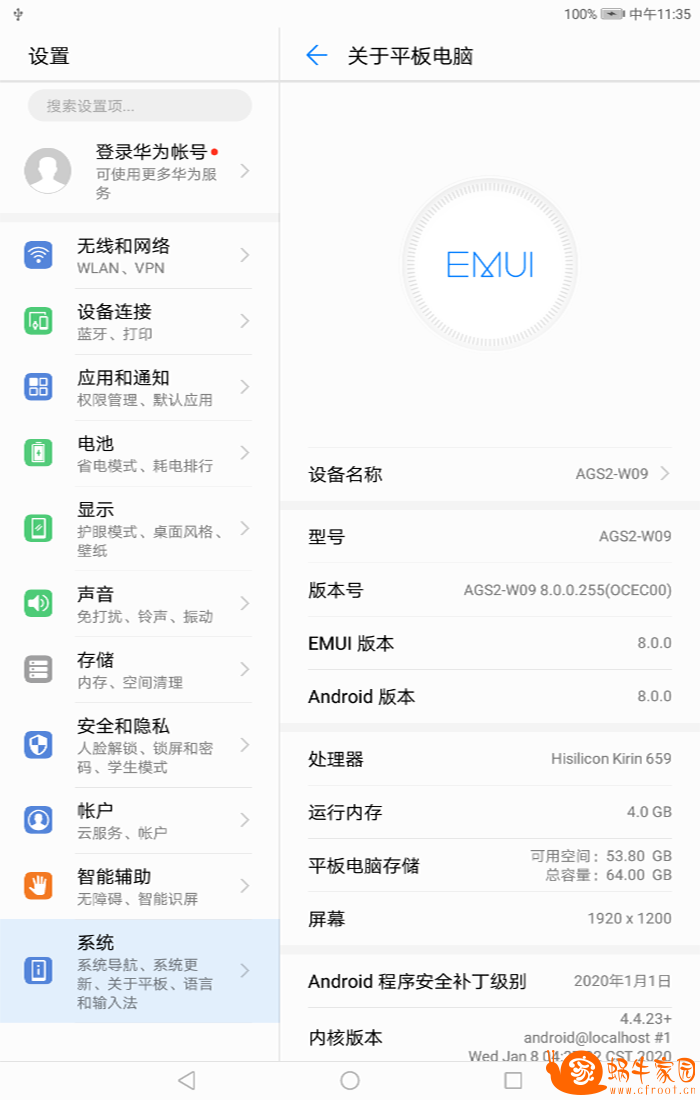Open 无线和网络 settings
The width and height of the screenshot is (700, 1100).
coord(140,256)
